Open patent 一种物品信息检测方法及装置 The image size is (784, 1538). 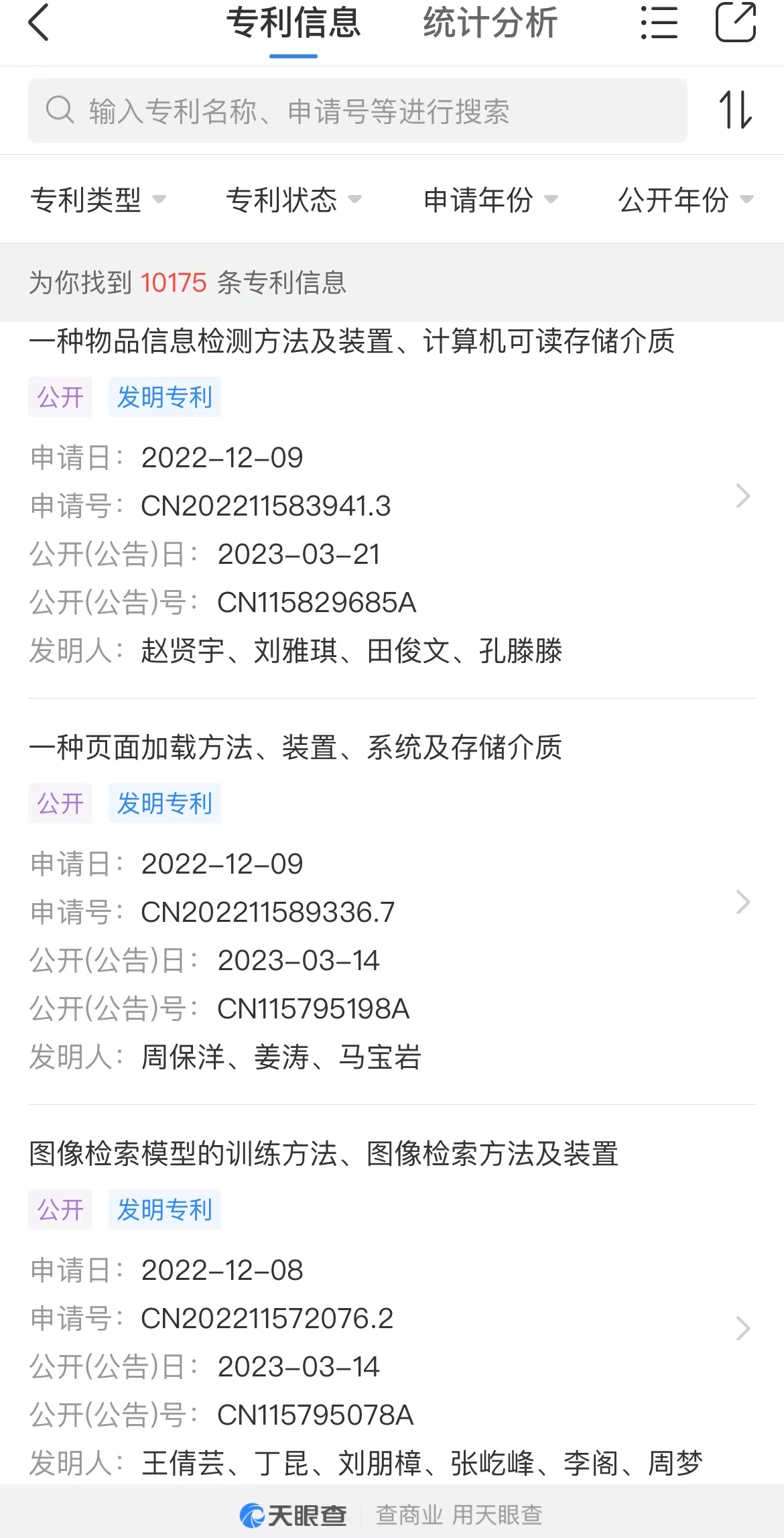[392, 496]
